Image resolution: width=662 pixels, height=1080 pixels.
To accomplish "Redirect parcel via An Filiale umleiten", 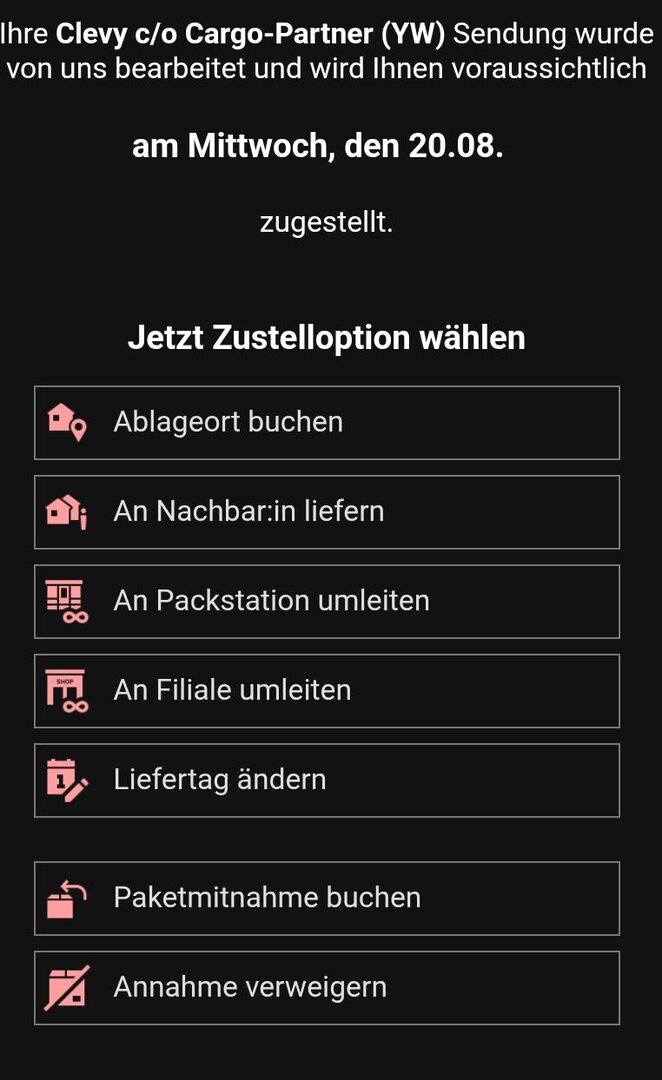I will click(x=327, y=691).
